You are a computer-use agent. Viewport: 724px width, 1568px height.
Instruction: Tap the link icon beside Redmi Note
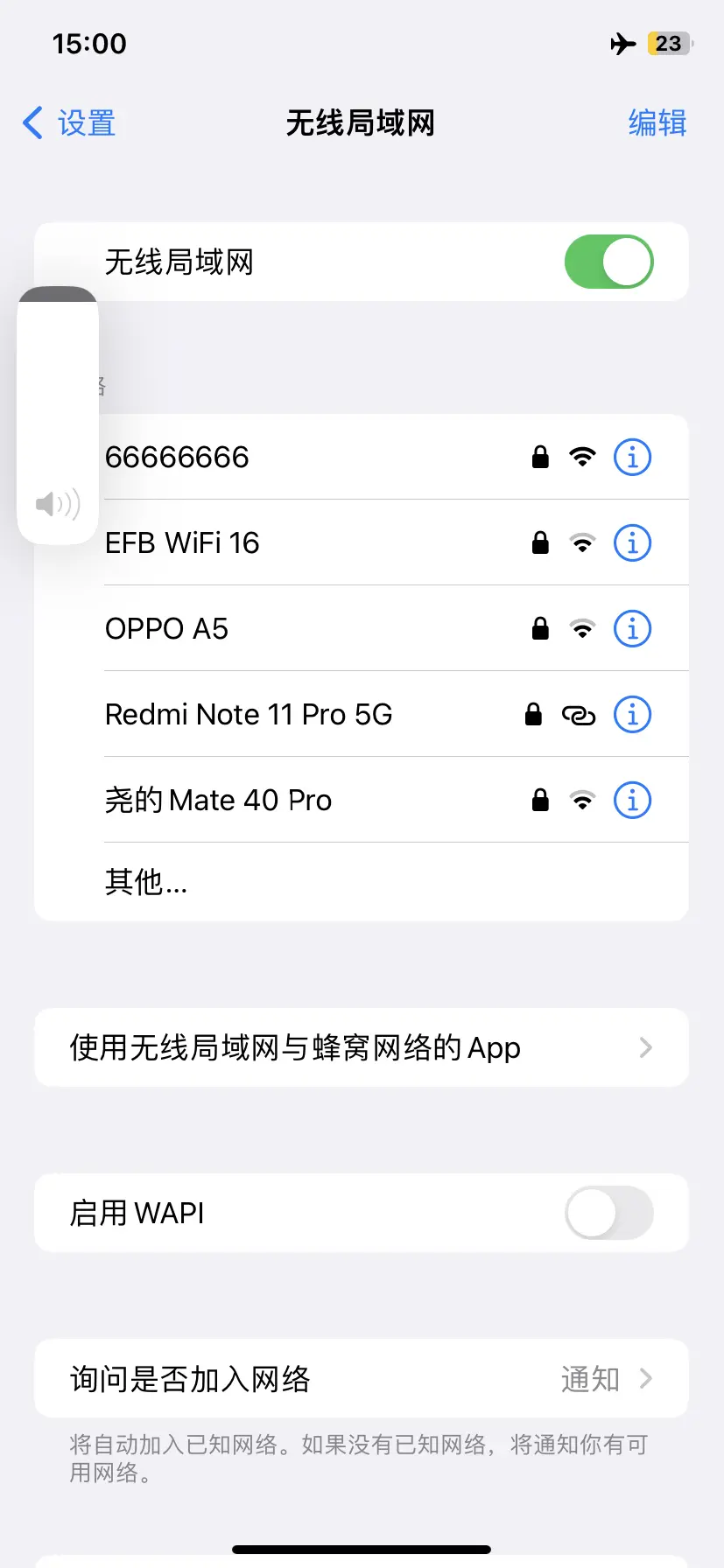[580, 714]
